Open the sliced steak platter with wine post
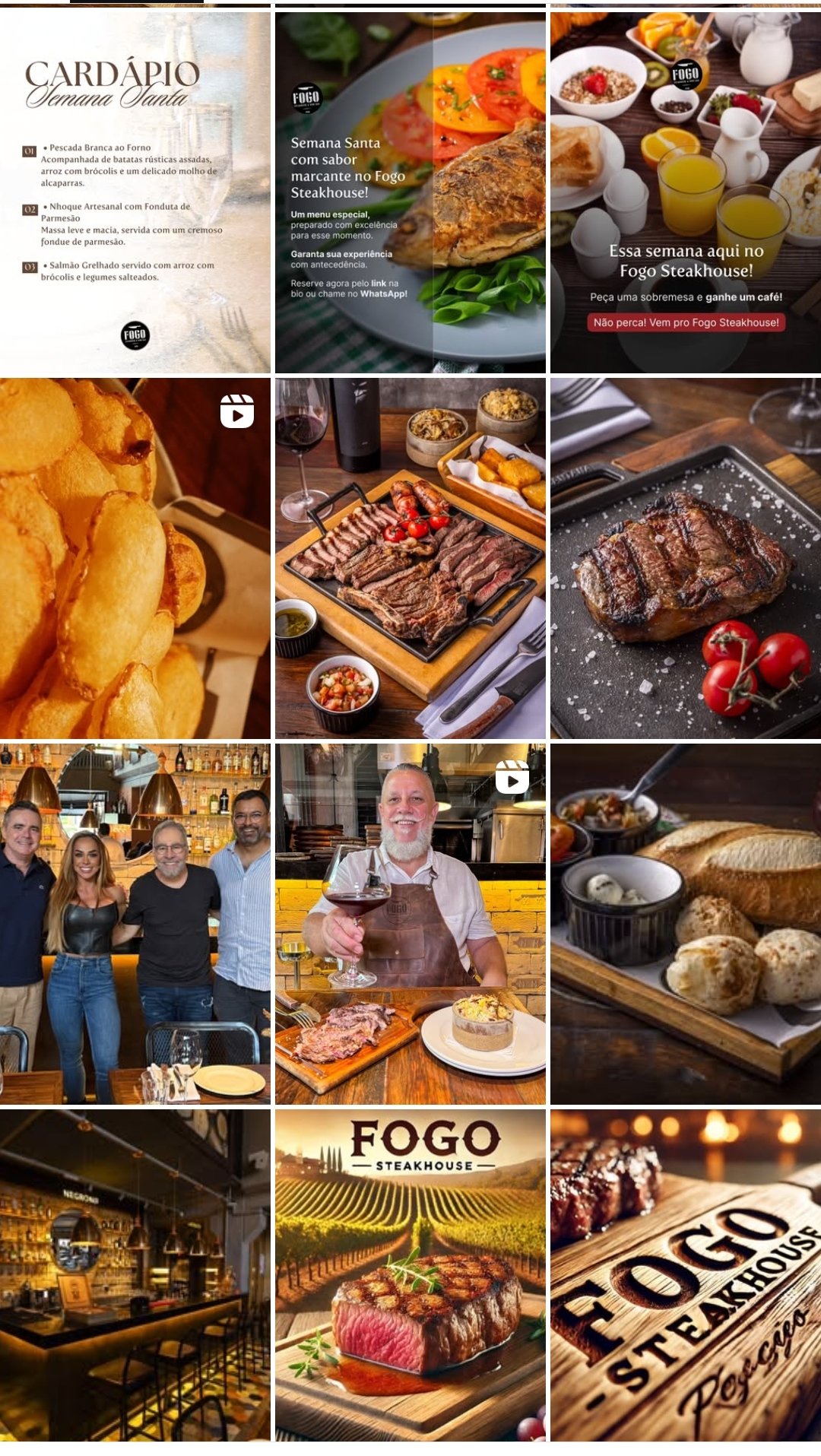Viewport: 821px width, 1456px height. [410, 557]
